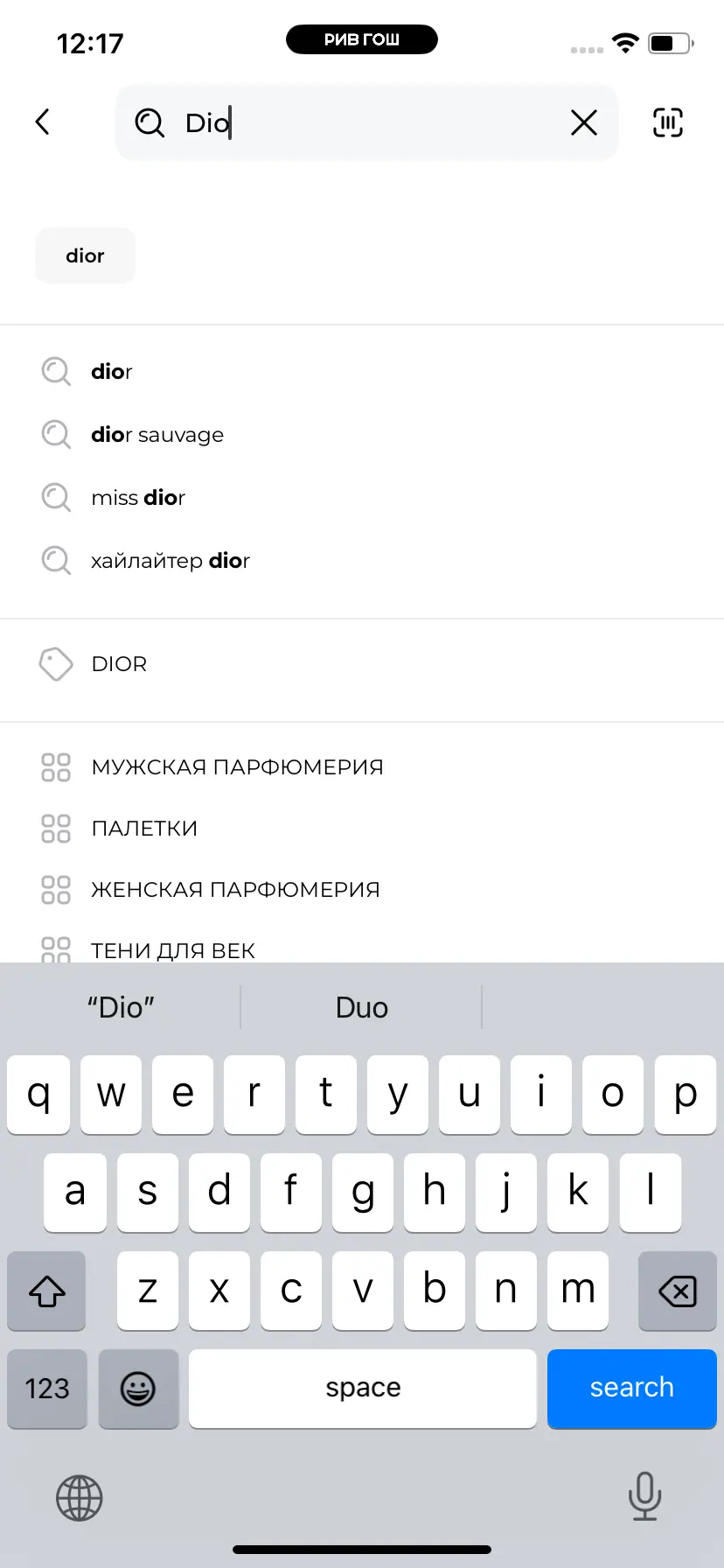This screenshot has height=1568, width=724.
Task: Hit the keyboard backspace key
Action: 677,1291
